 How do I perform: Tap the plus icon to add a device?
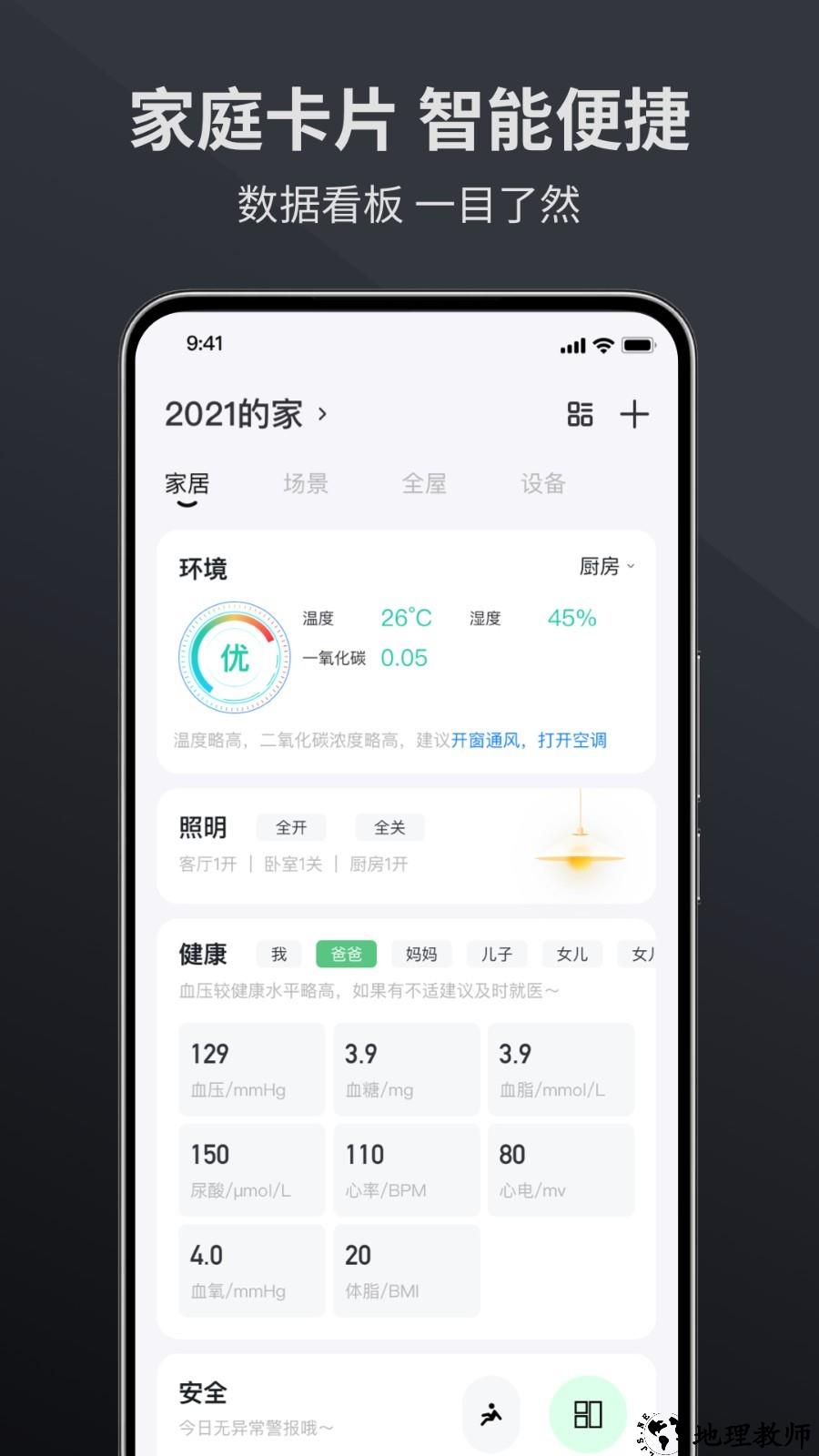(635, 414)
